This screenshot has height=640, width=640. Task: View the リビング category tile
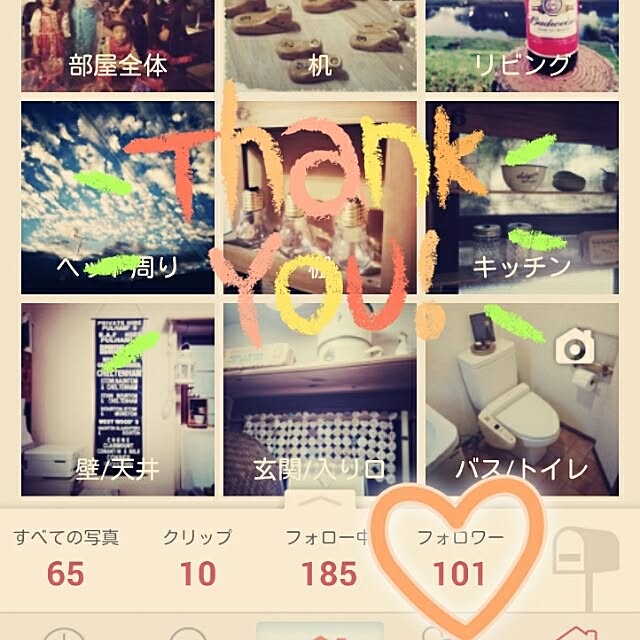tap(523, 45)
